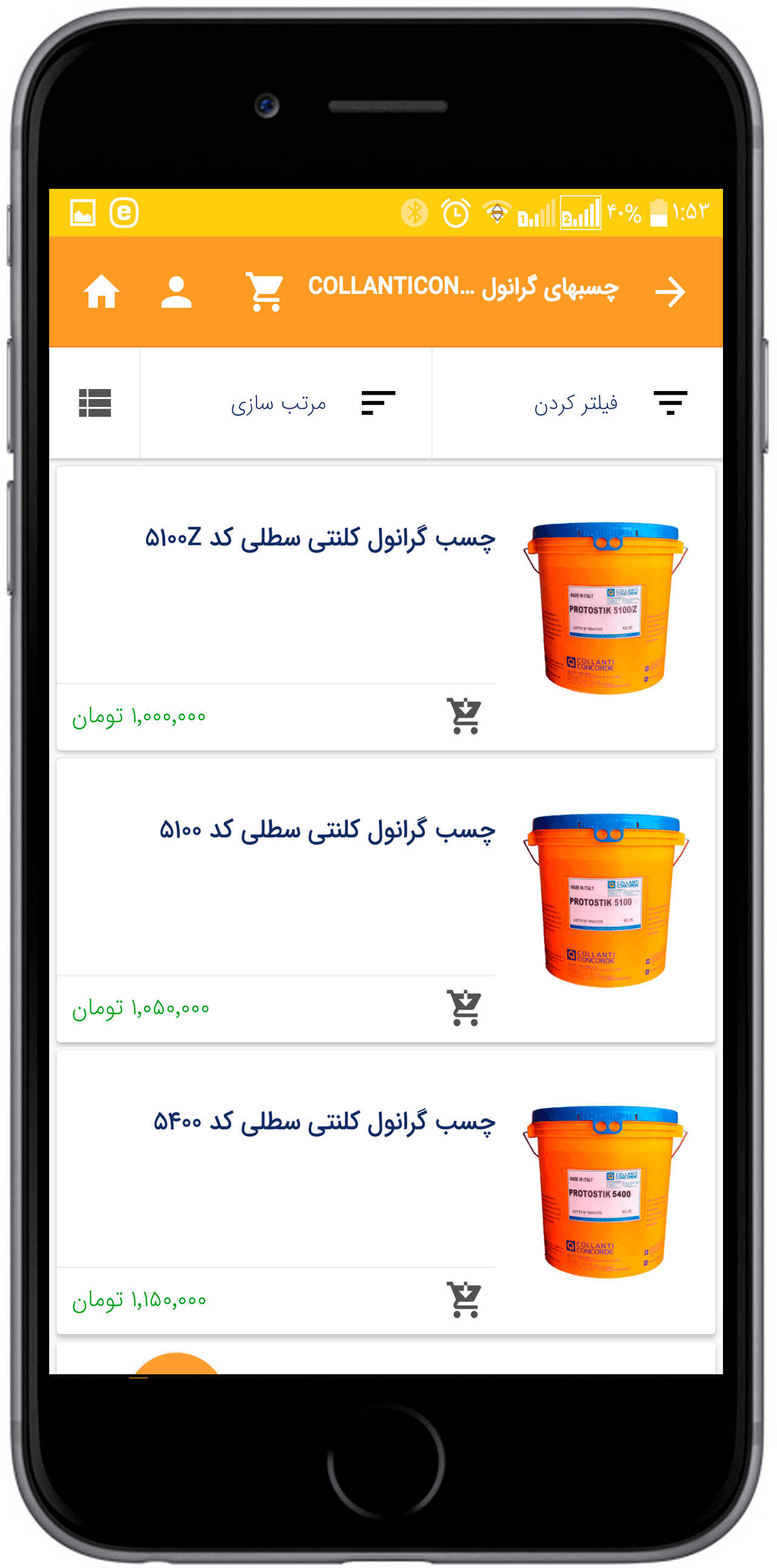The image size is (777, 1568).
Task: Add the ۱,۰۵۰,۰۰۰ تومان product to cart
Action: pos(465,1007)
